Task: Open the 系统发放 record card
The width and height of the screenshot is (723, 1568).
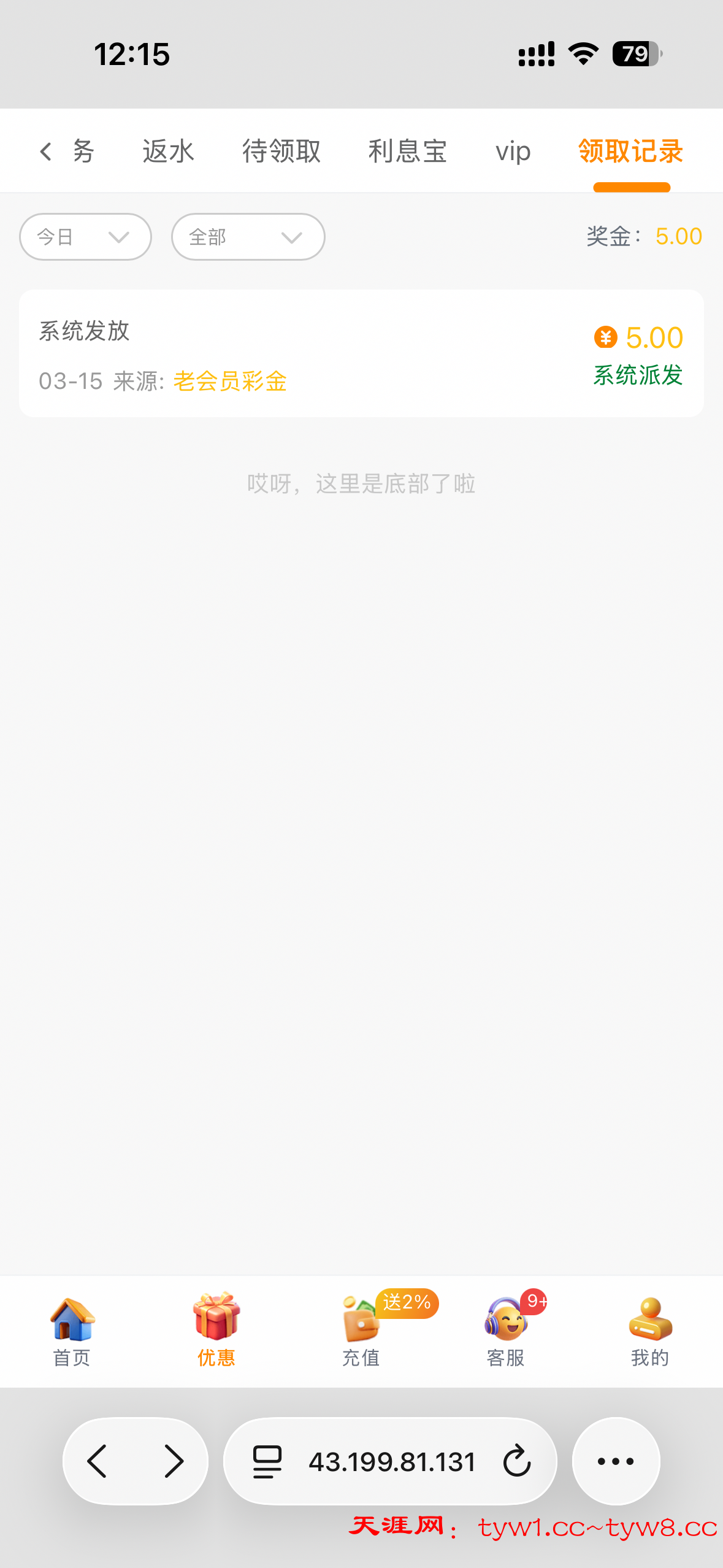Action: click(361, 354)
